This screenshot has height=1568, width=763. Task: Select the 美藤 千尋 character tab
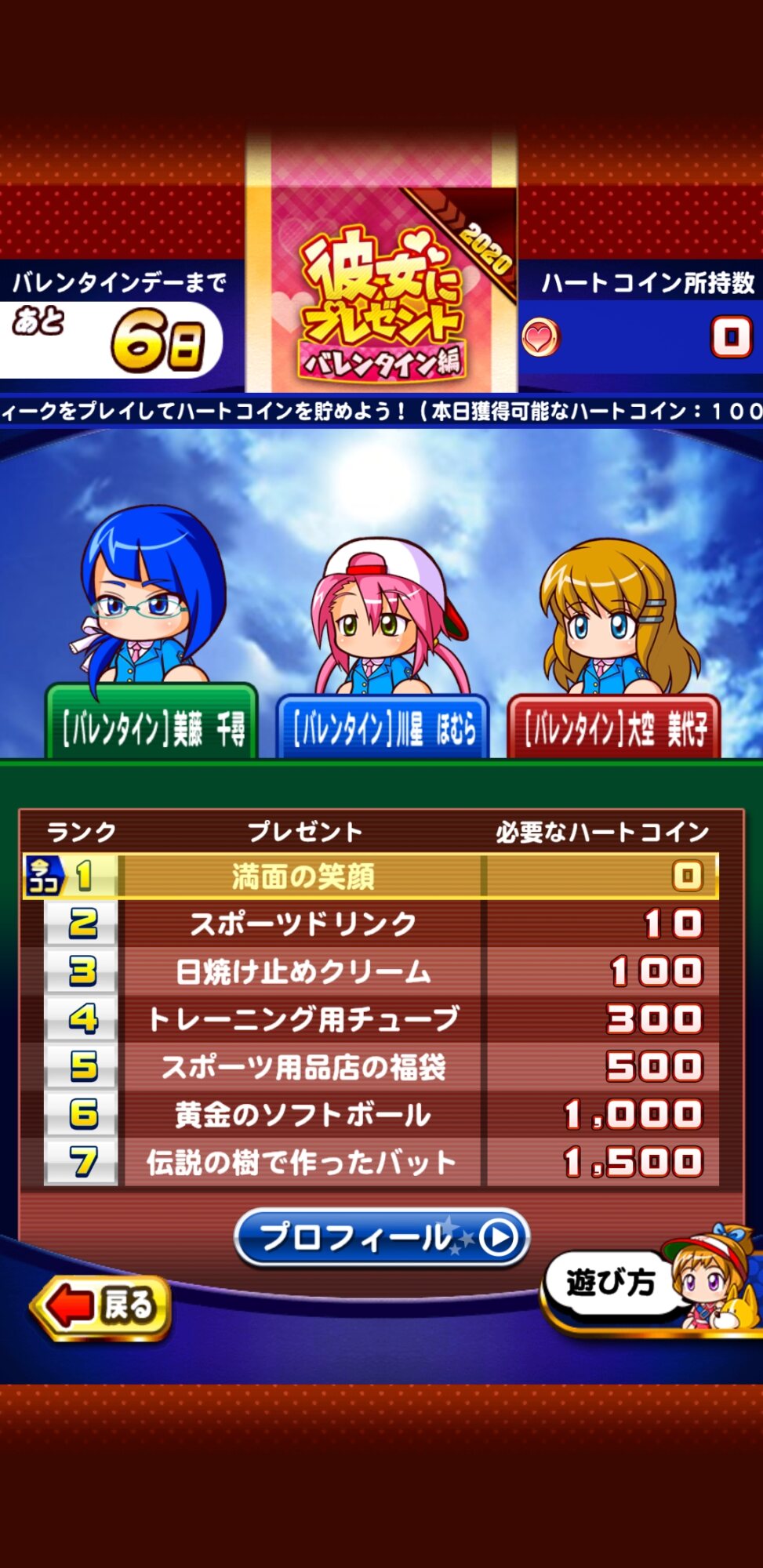(152, 726)
